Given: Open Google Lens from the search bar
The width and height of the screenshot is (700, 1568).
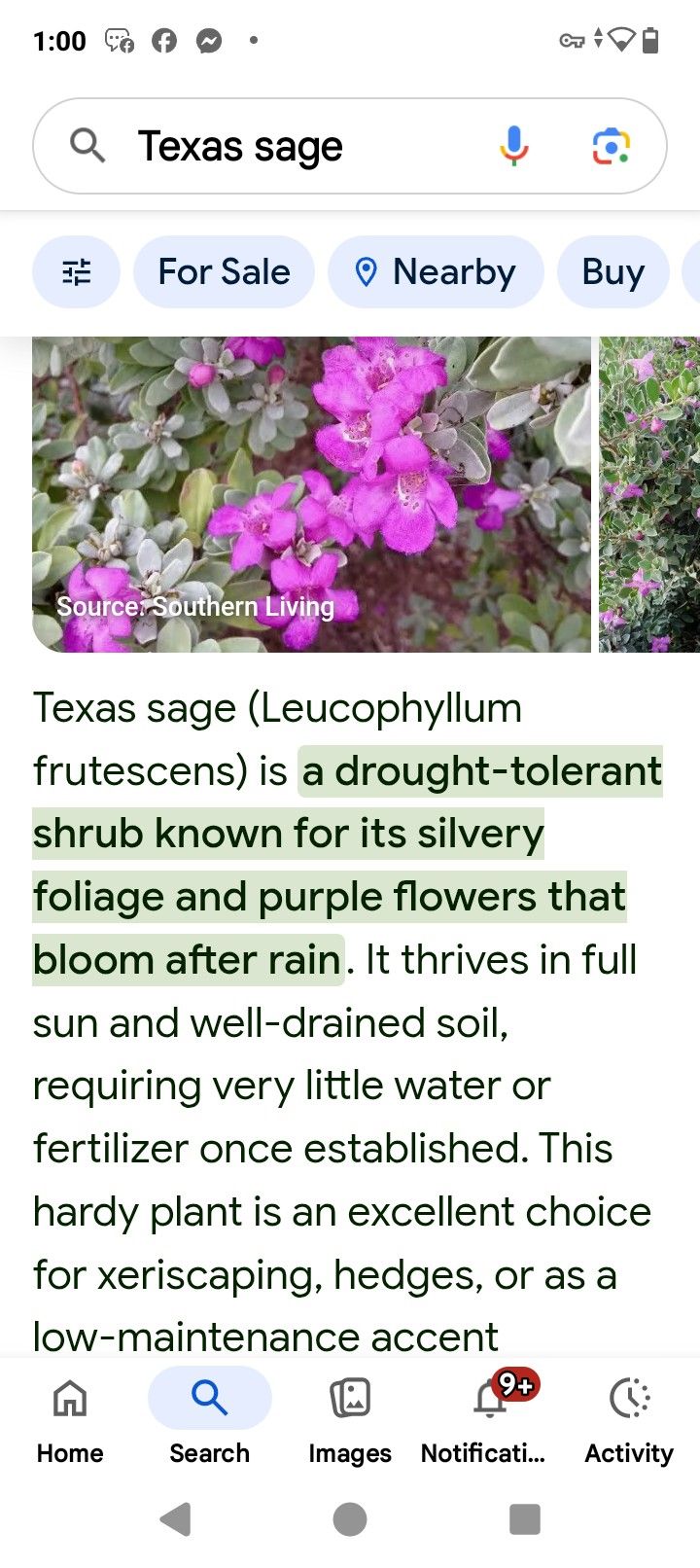Looking at the screenshot, I should click(611, 145).
